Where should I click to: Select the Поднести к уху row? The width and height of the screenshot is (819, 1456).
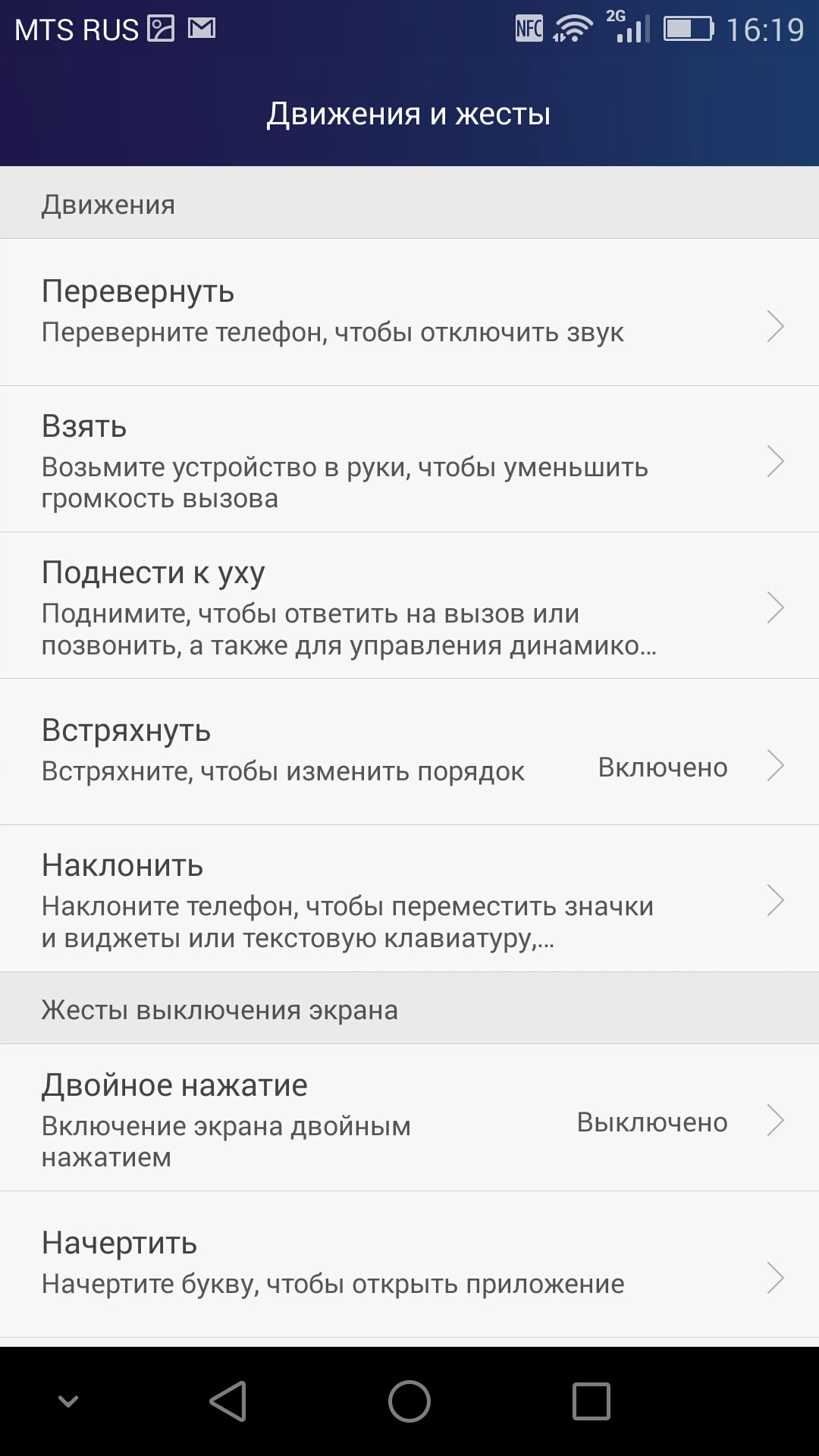pos(409,605)
